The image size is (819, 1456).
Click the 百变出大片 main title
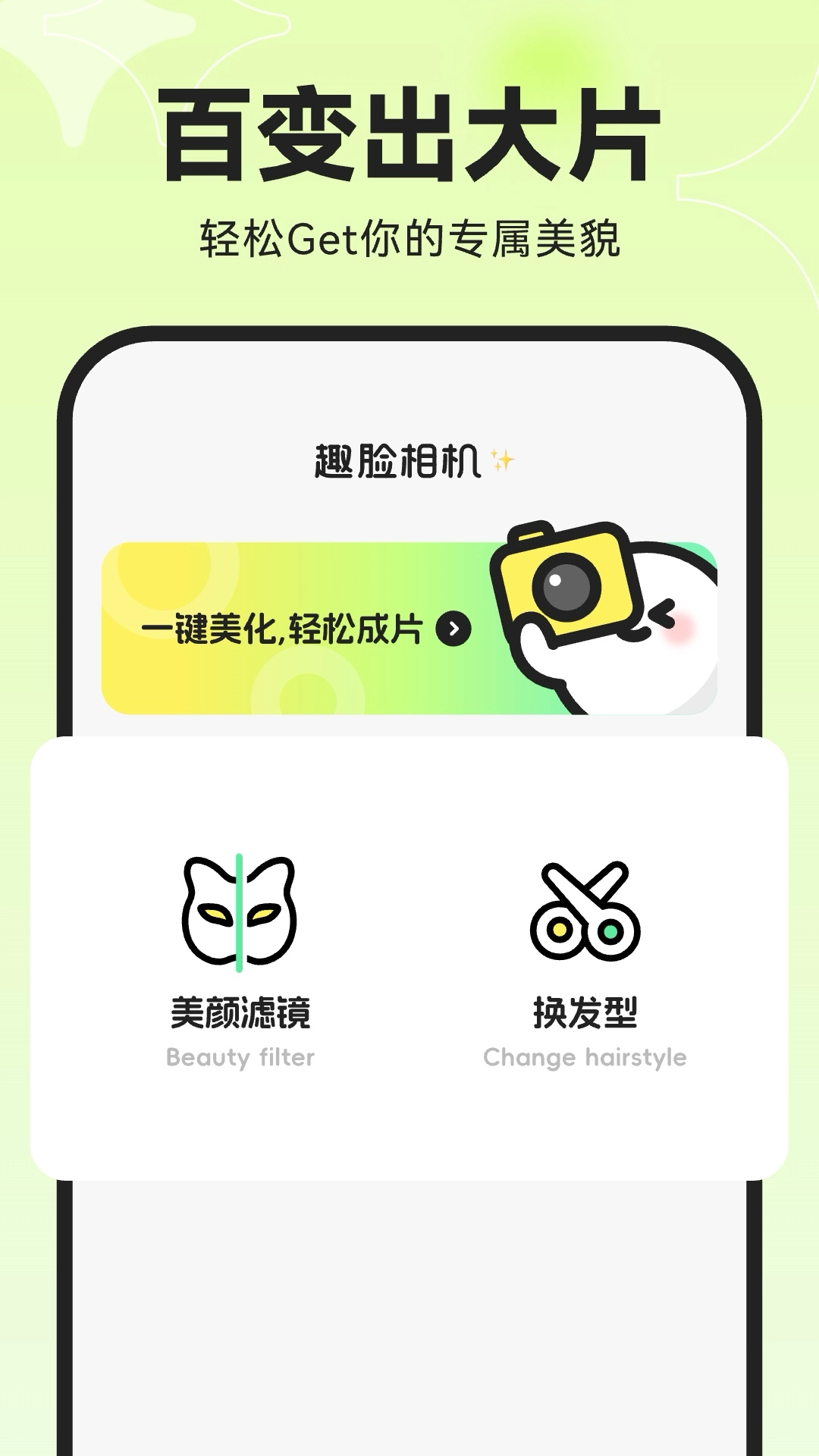point(409,133)
